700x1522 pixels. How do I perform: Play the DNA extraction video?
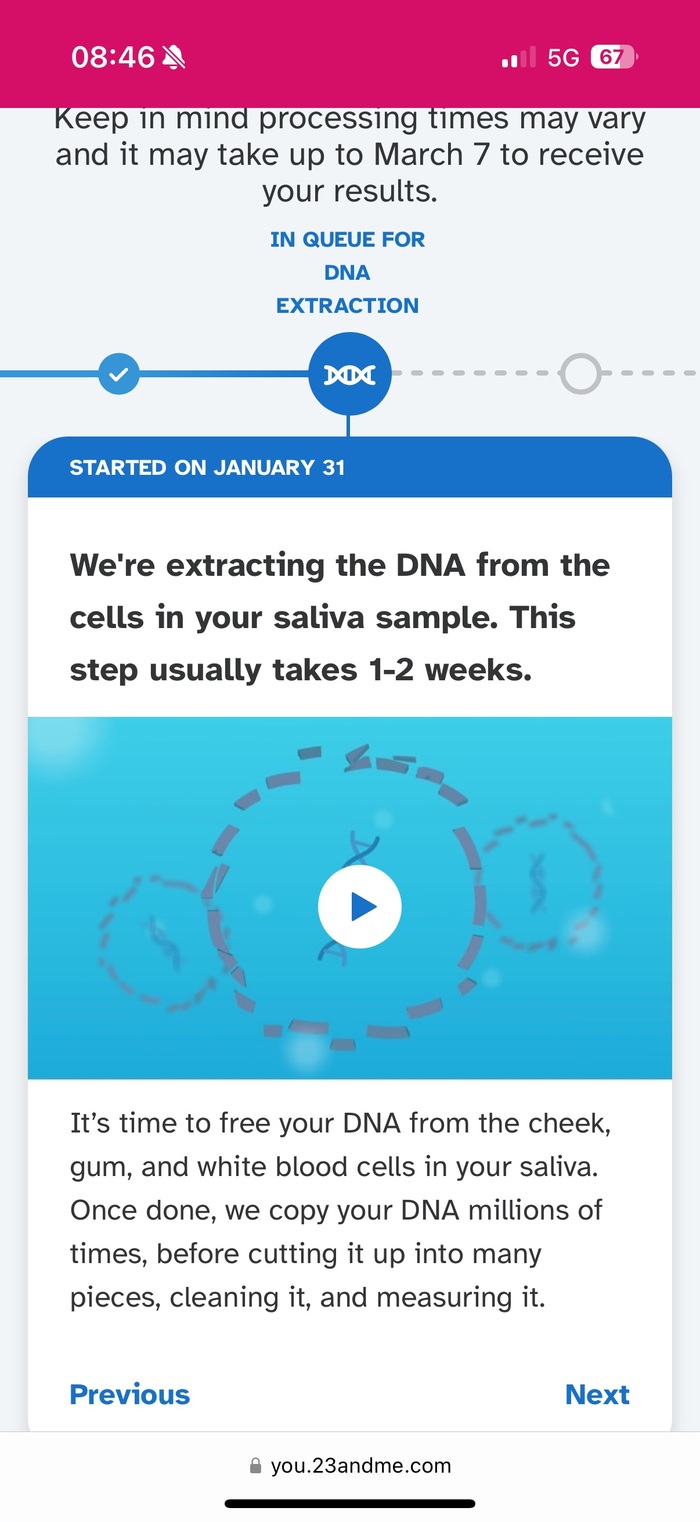359,907
